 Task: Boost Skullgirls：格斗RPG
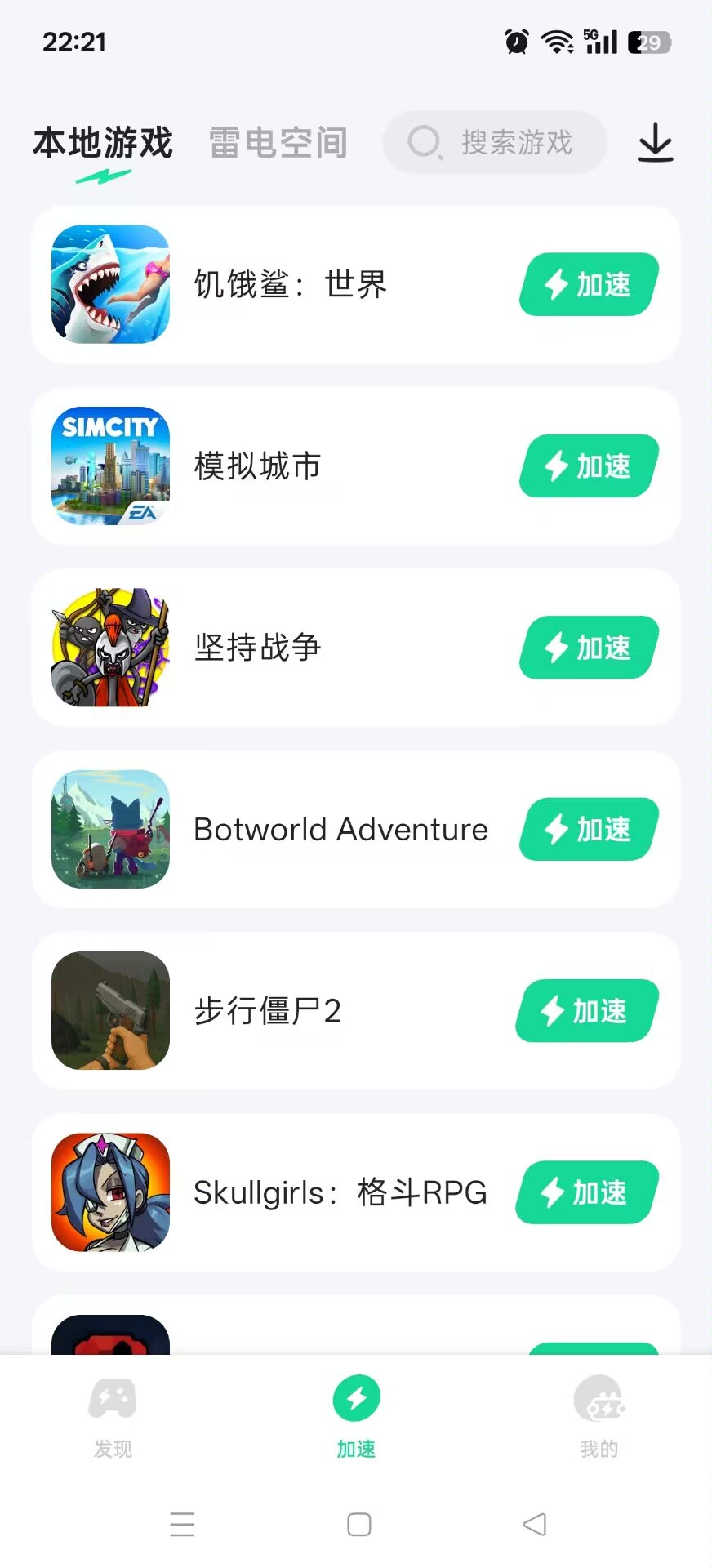click(585, 1192)
